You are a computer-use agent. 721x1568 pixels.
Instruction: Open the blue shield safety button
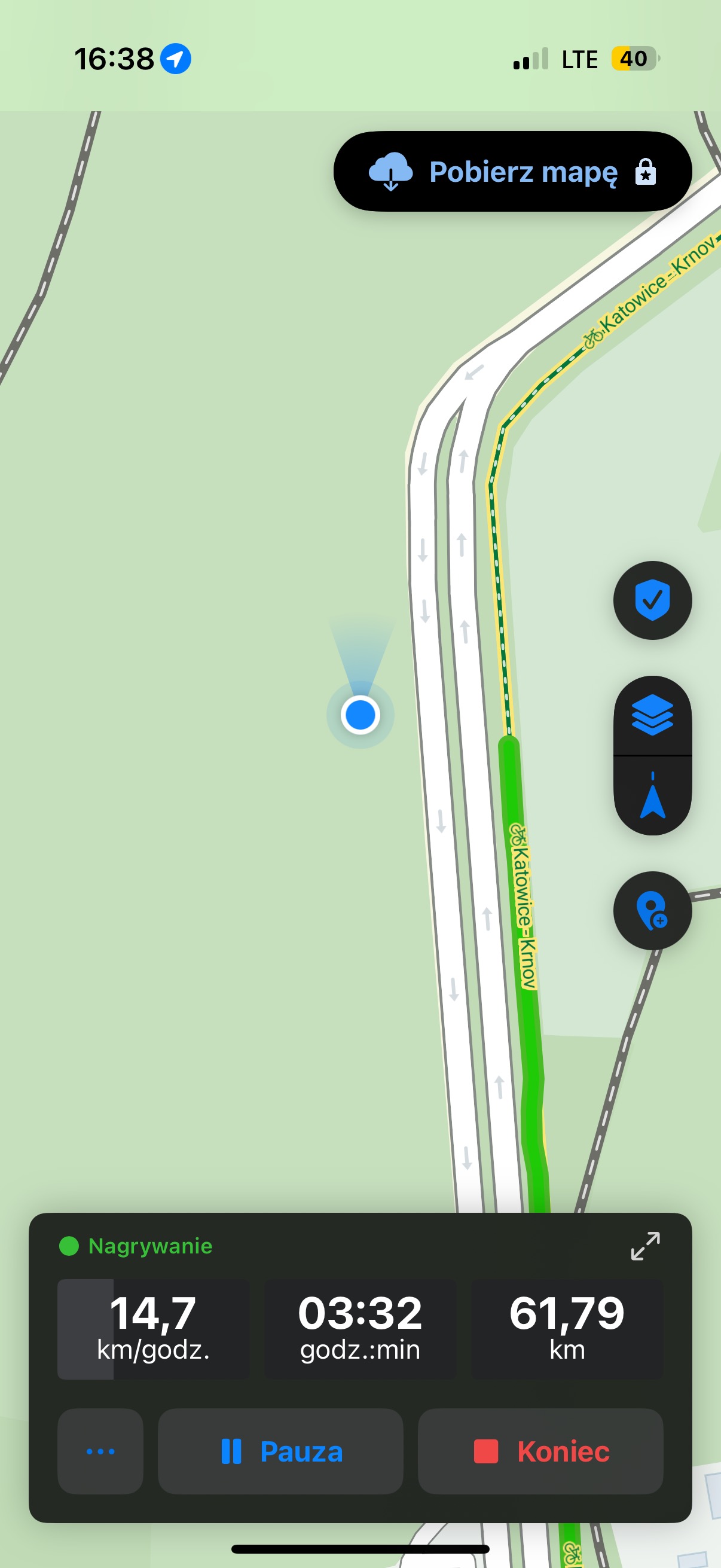click(652, 600)
